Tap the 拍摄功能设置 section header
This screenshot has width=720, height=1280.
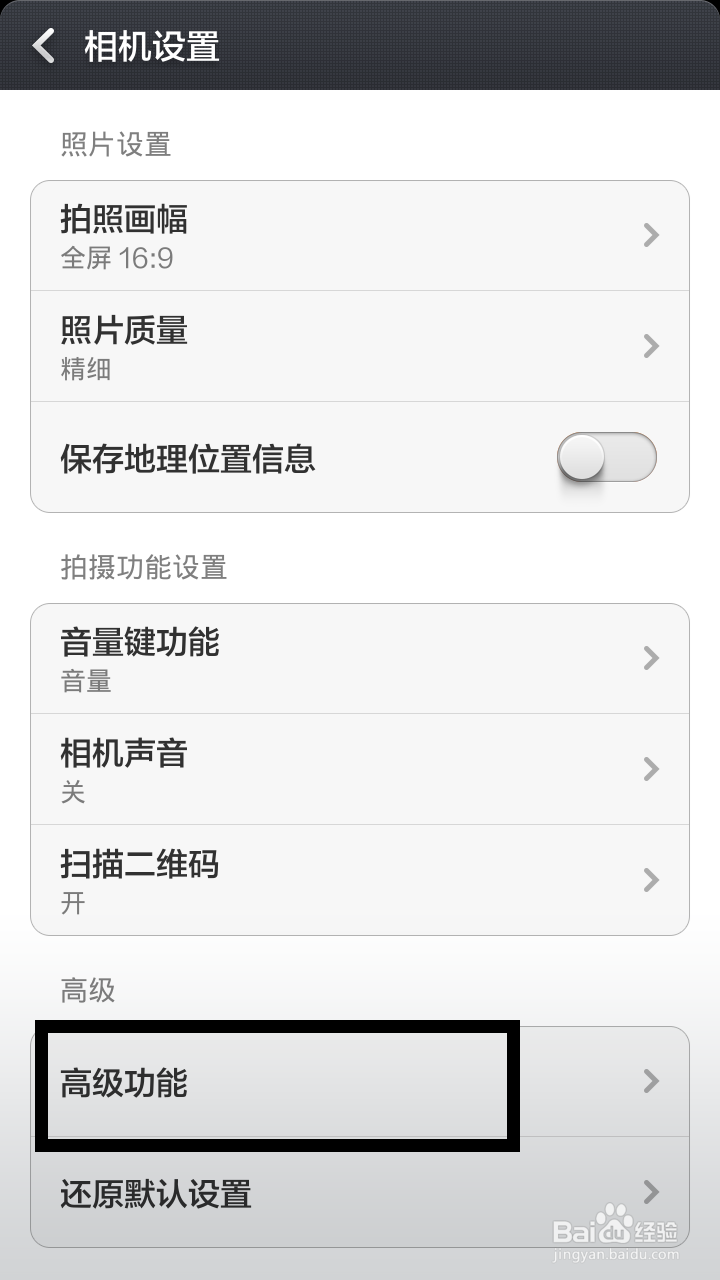click(x=143, y=567)
